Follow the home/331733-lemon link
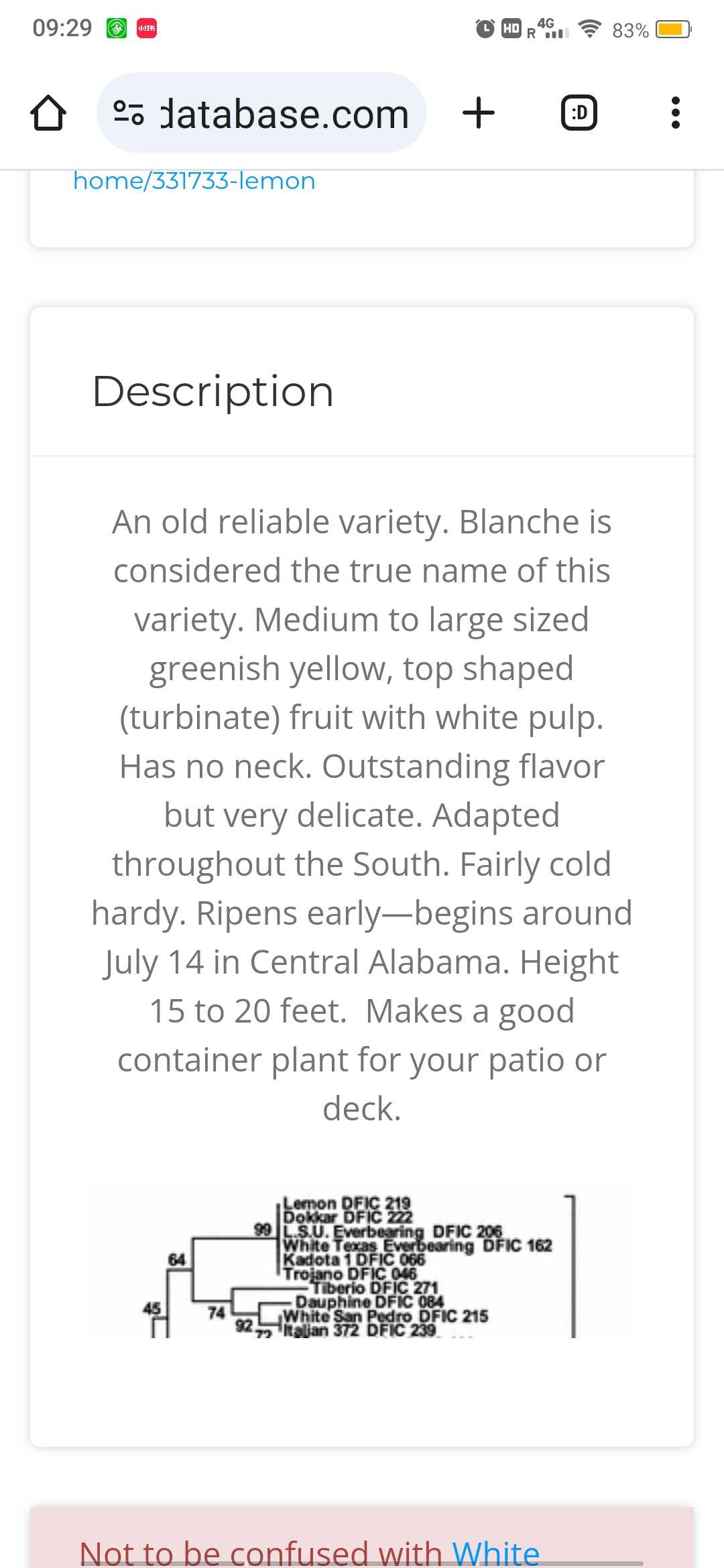724x1568 pixels. [194, 181]
